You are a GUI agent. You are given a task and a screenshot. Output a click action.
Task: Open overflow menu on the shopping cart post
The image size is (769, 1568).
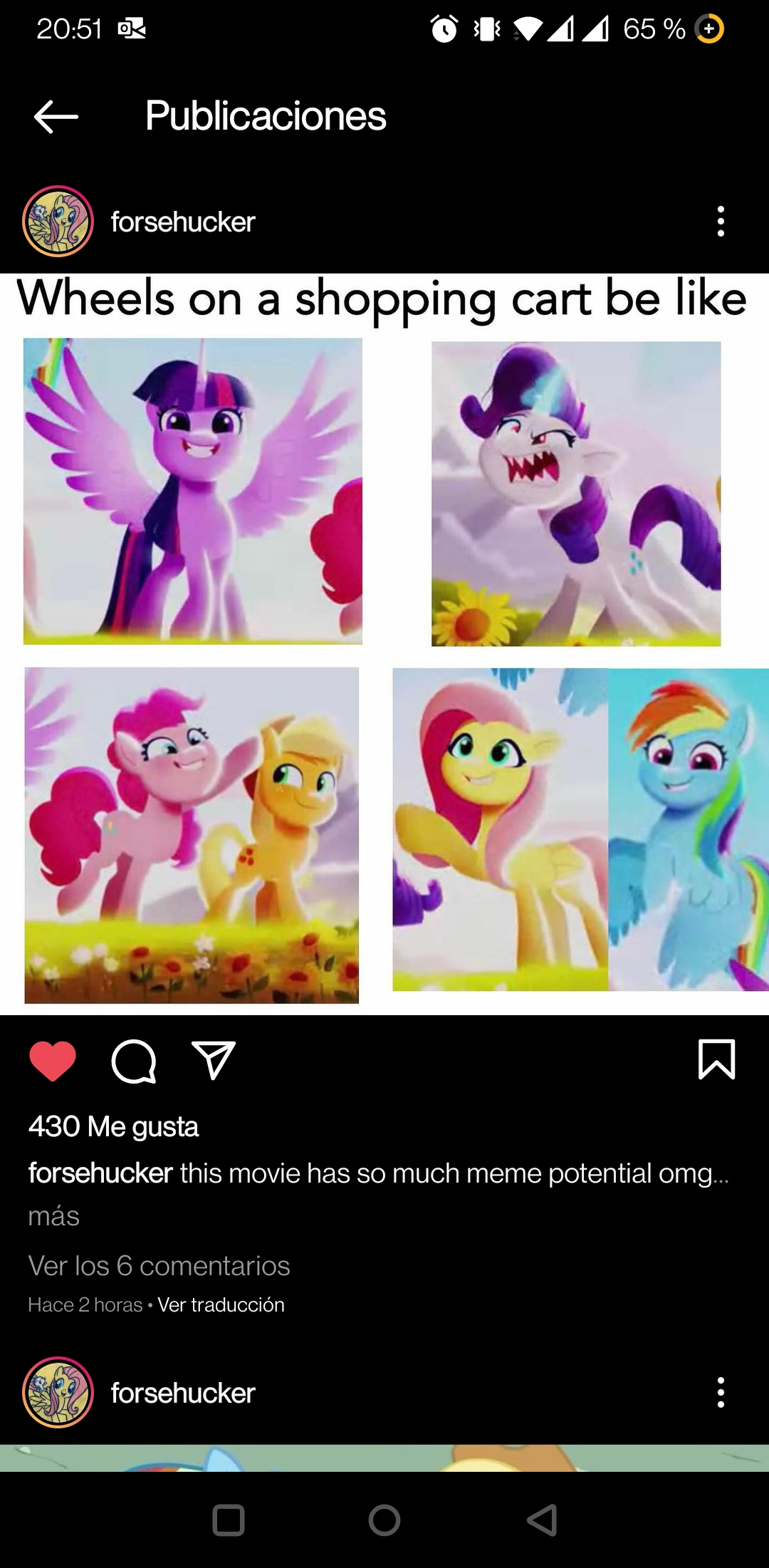[721, 222]
